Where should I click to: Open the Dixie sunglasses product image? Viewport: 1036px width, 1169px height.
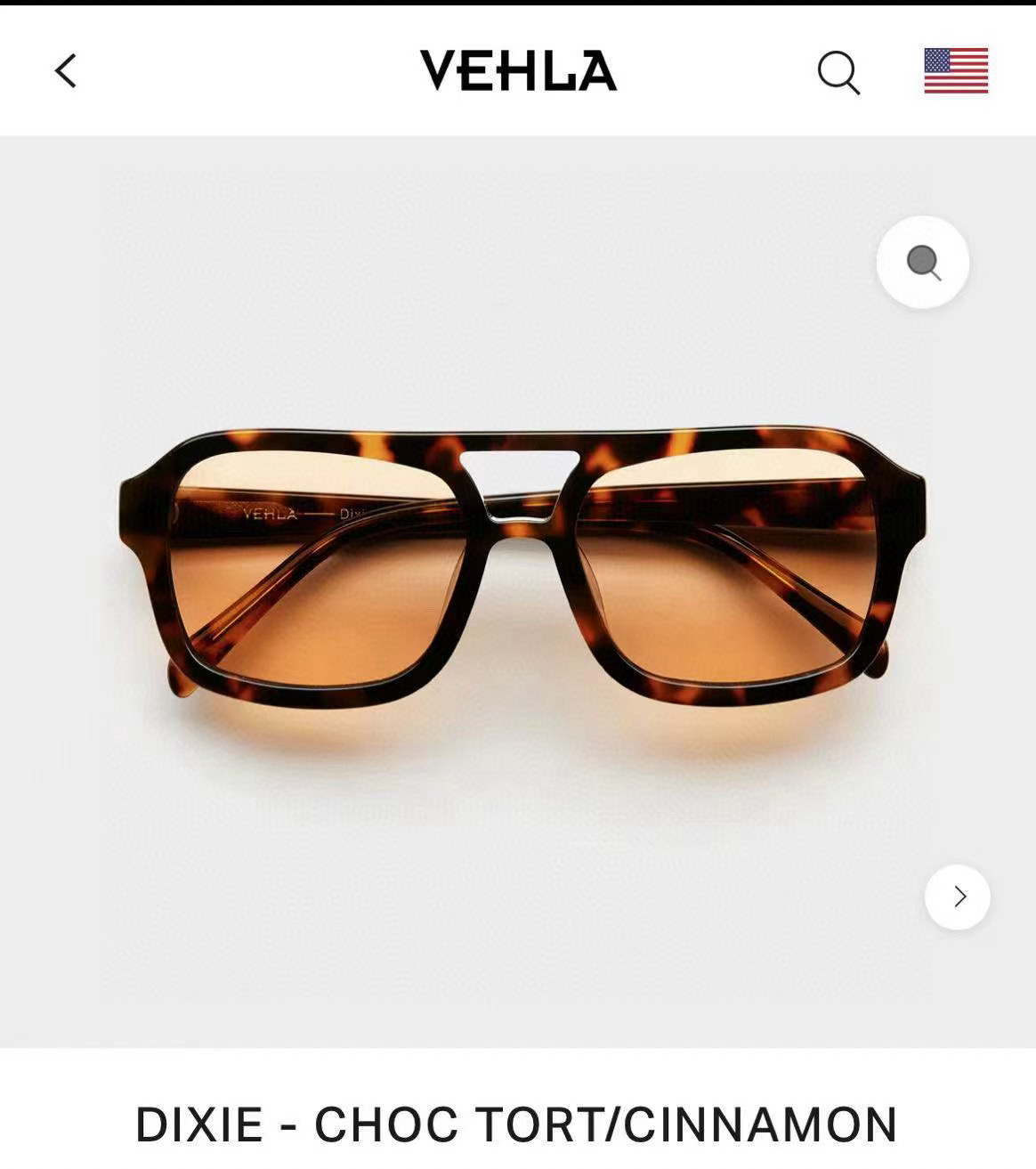point(516,570)
